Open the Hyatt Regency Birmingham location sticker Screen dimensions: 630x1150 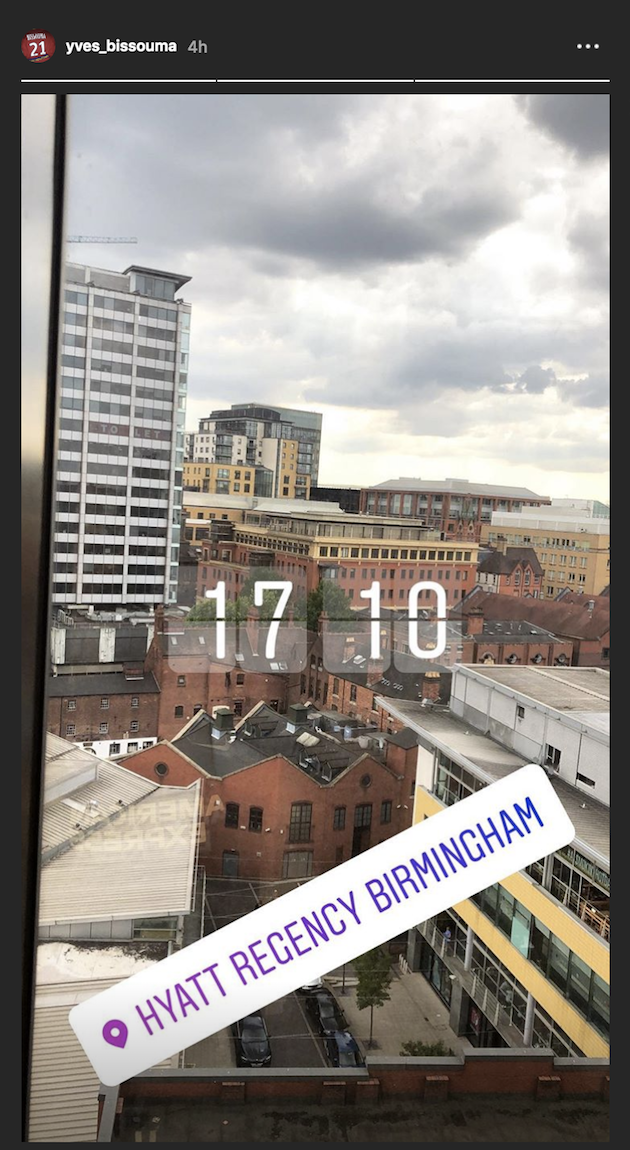[323, 925]
